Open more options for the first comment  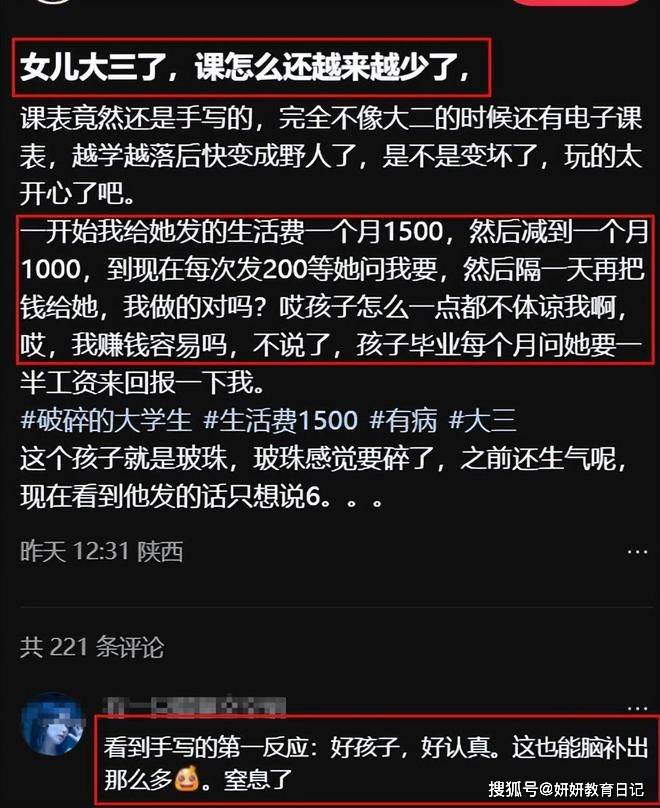pyautogui.click(x=636, y=706)
